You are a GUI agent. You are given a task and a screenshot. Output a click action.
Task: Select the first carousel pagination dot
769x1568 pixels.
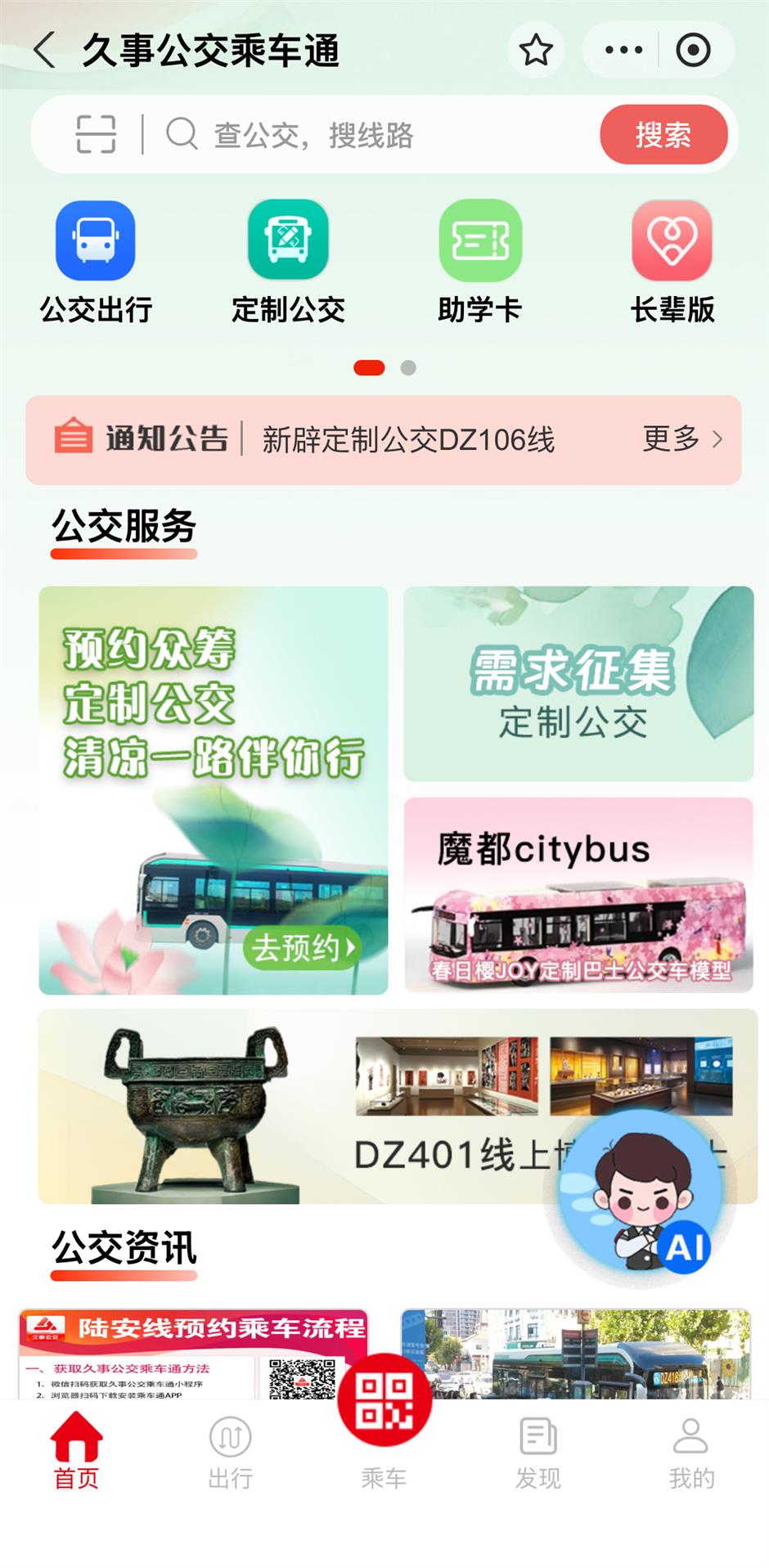click(x=370, y=369)
